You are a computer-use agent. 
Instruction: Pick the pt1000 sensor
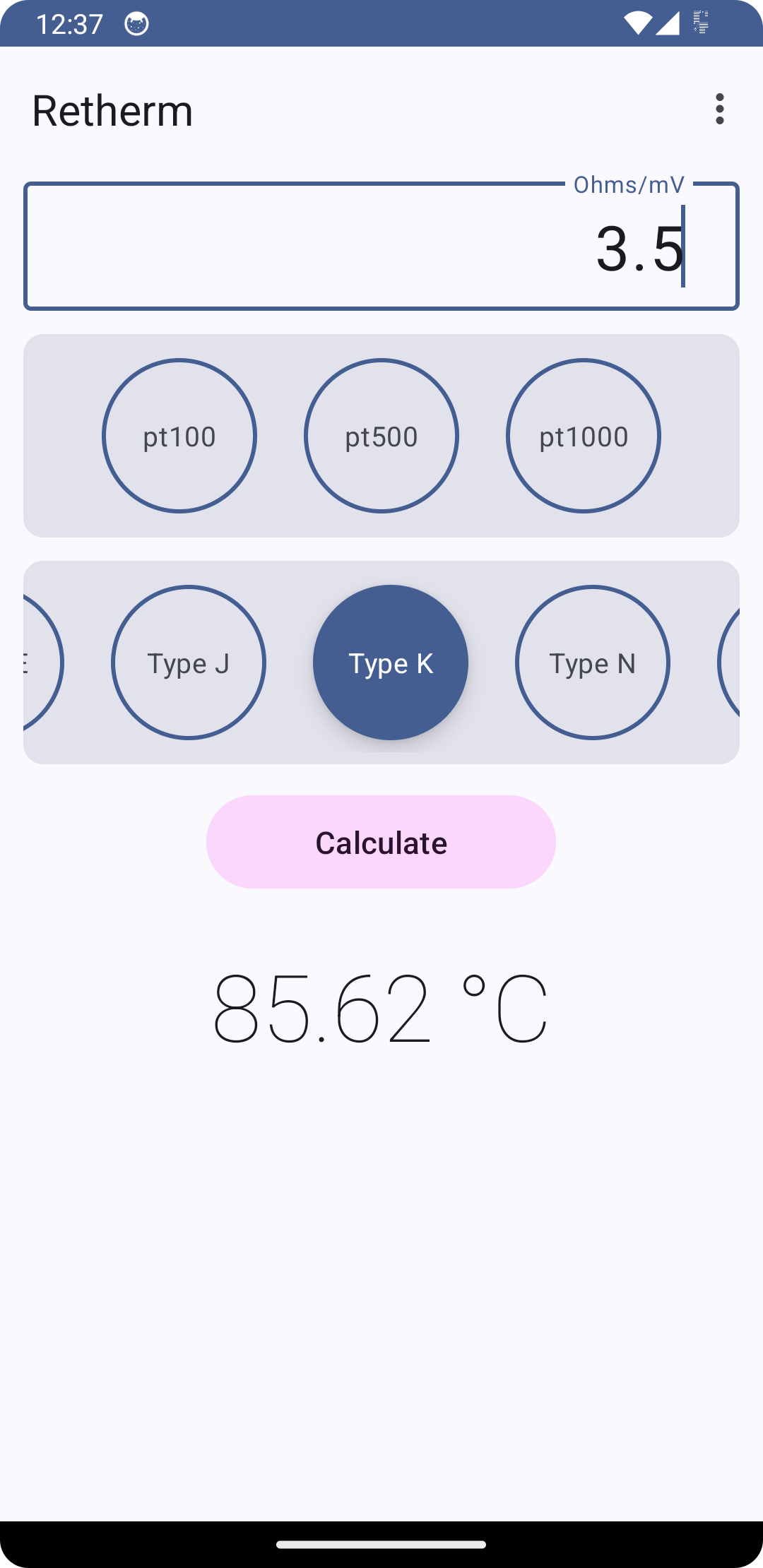coord(584,436)
